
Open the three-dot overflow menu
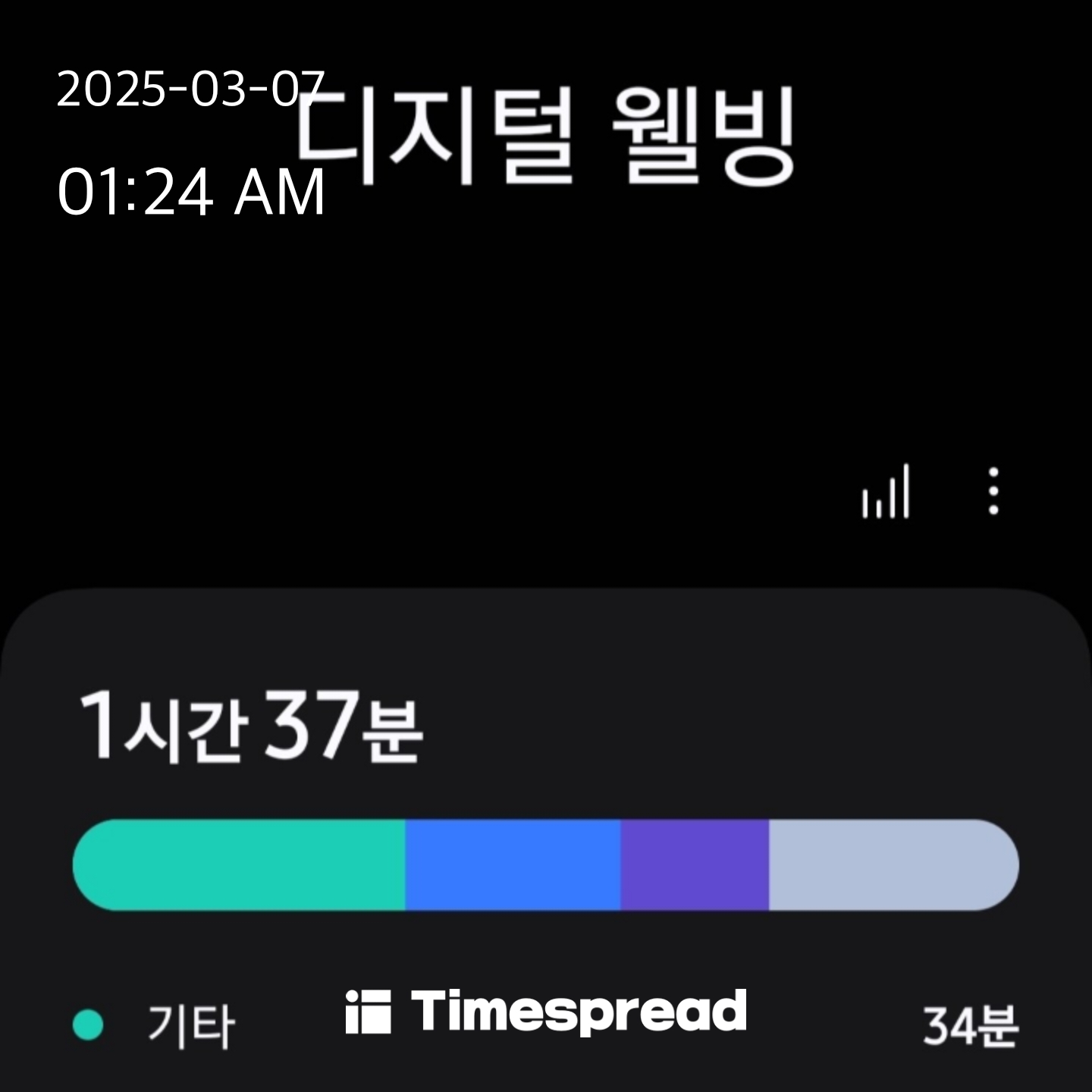pos(993,491)
